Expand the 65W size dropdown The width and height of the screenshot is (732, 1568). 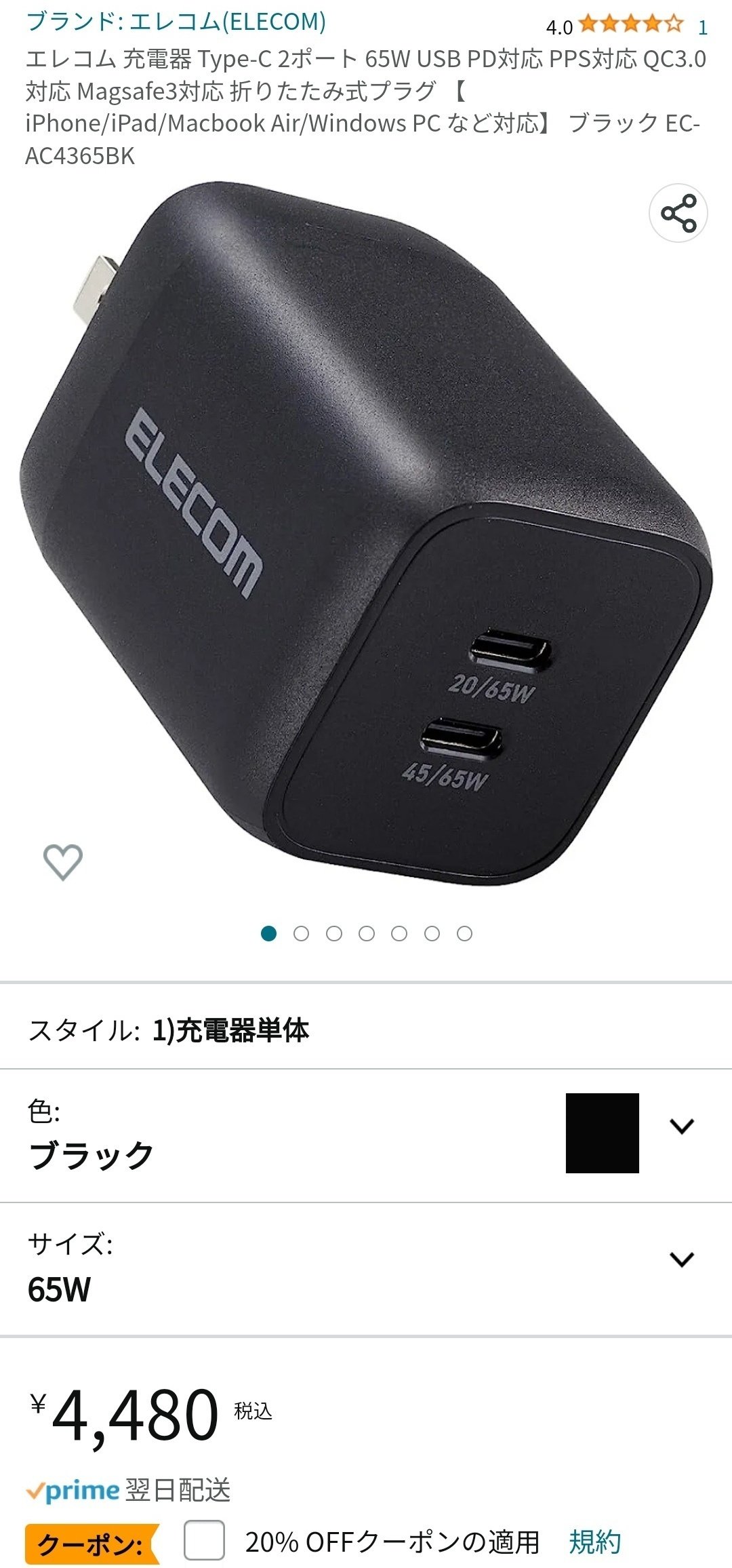[x=366, y=1269]
